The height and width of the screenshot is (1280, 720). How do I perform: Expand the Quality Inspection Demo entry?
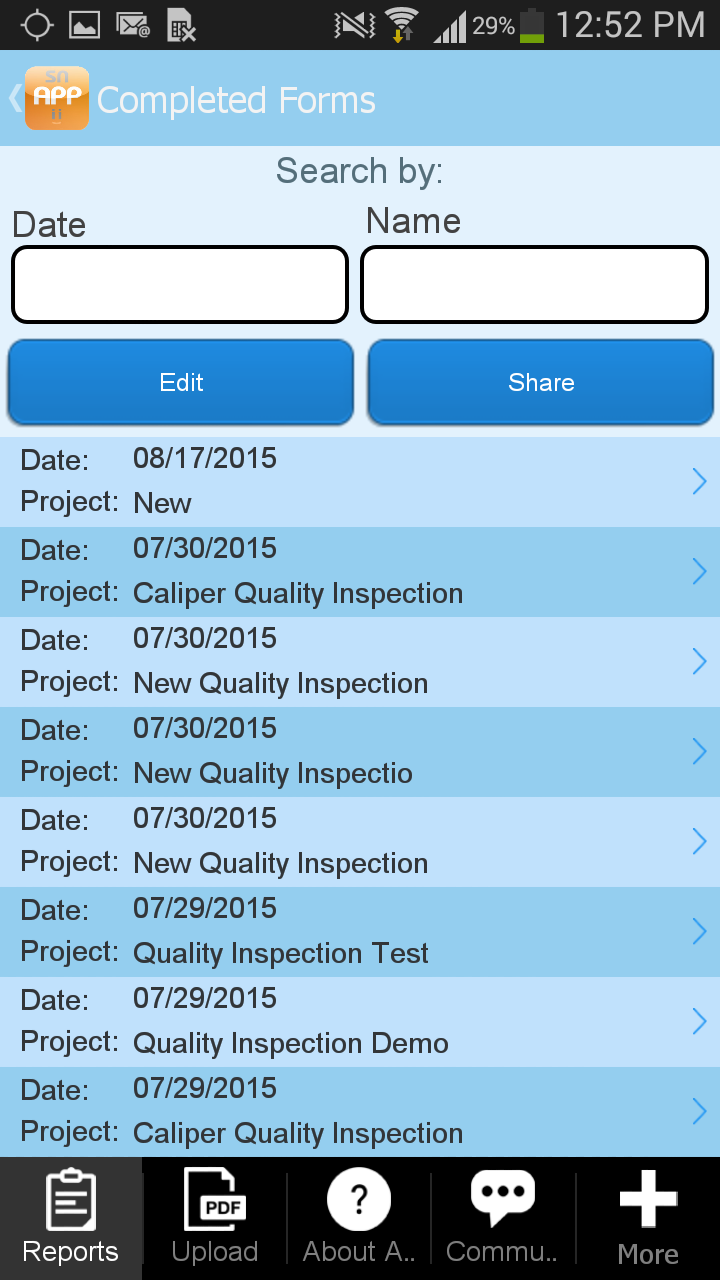tap(360, 1020)
